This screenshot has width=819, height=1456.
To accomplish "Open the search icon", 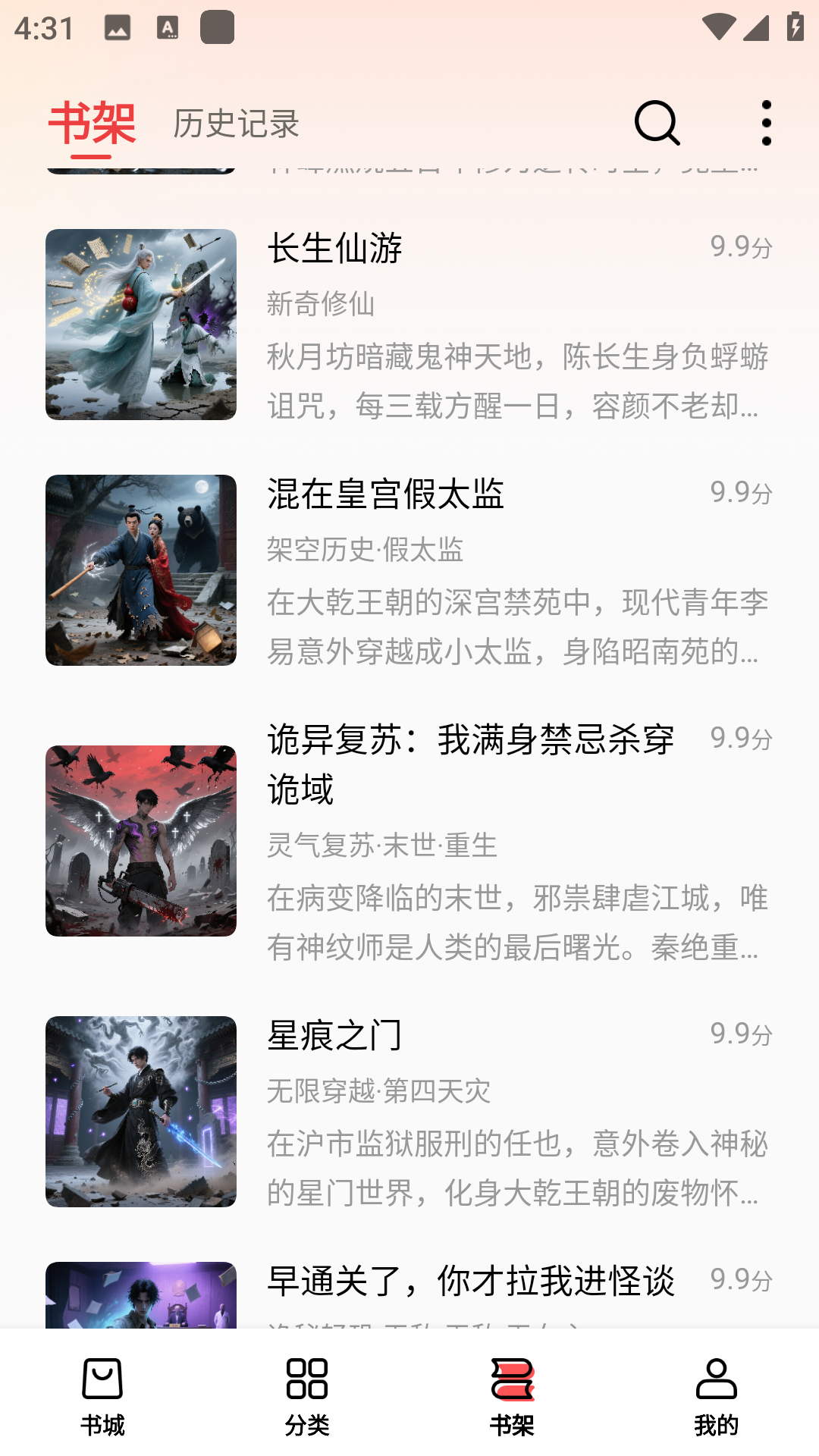I will click(656, 124).
